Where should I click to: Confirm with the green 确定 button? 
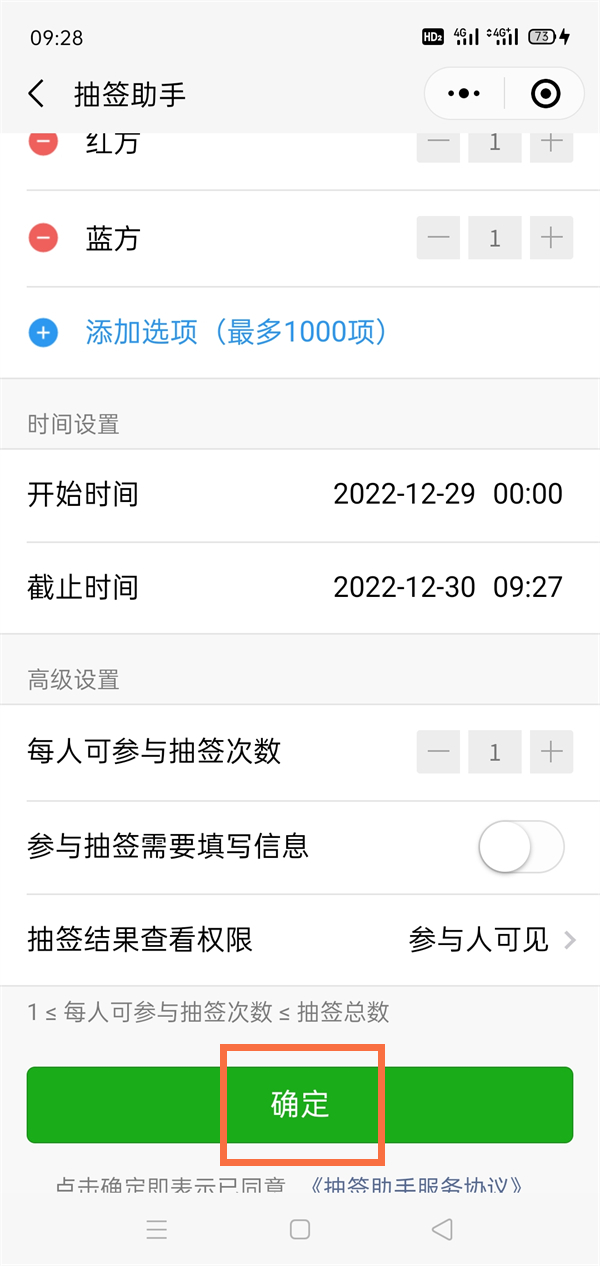tap(300, 1104)
